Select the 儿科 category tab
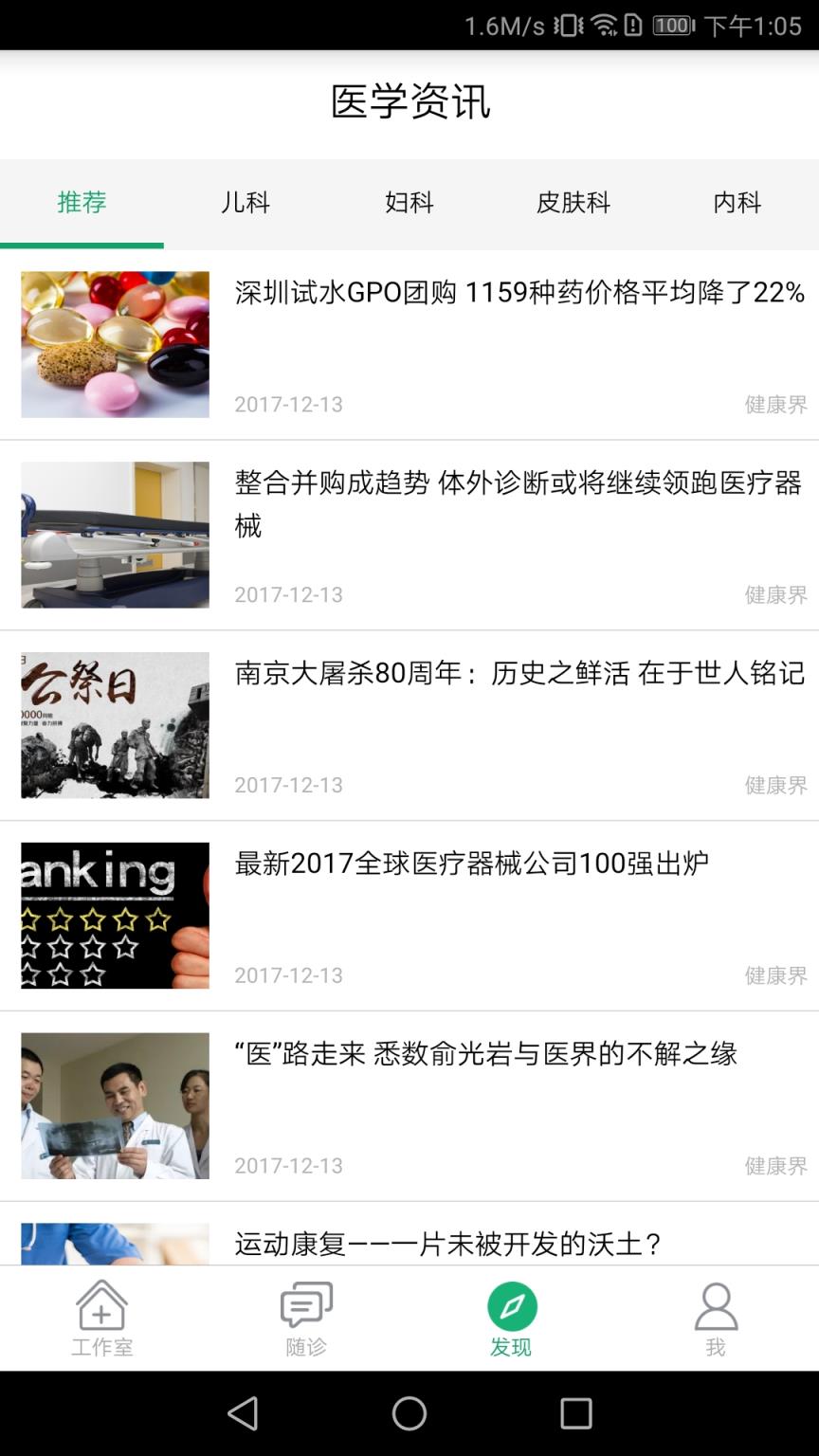The height and width of the screenshot is (1456, 819). (246, 203)
